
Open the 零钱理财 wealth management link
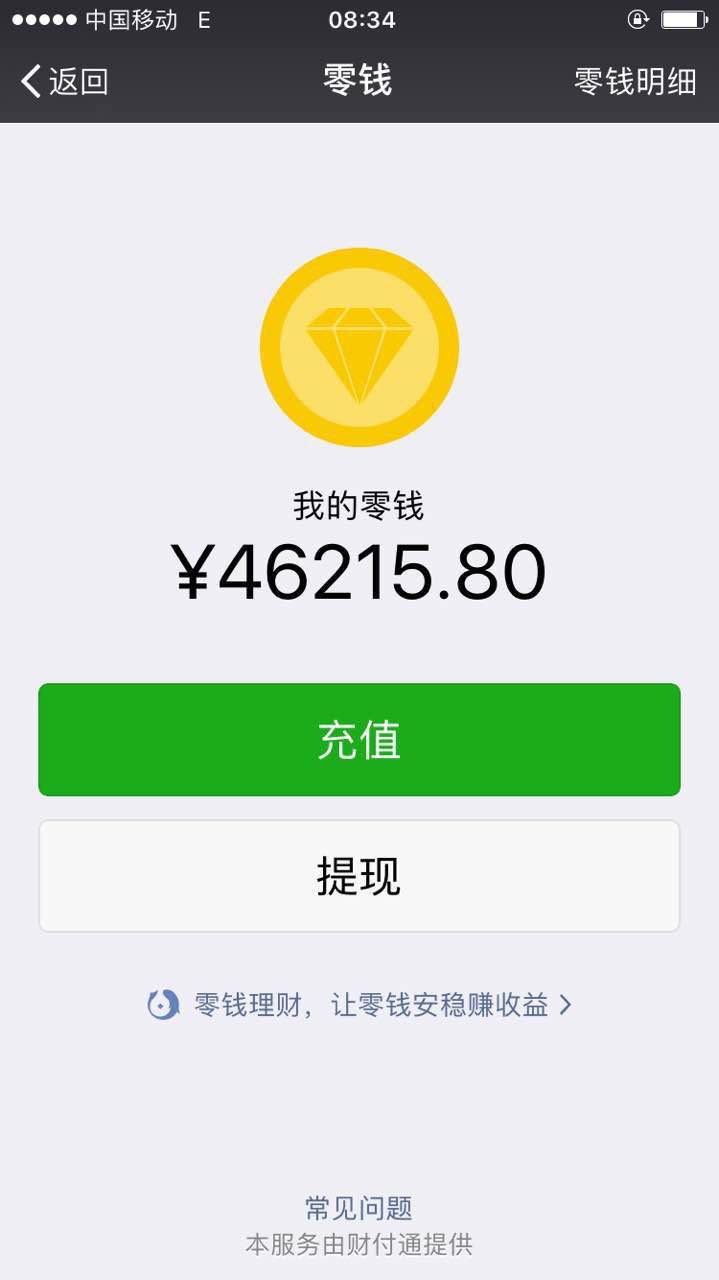tap(359, 1005)
